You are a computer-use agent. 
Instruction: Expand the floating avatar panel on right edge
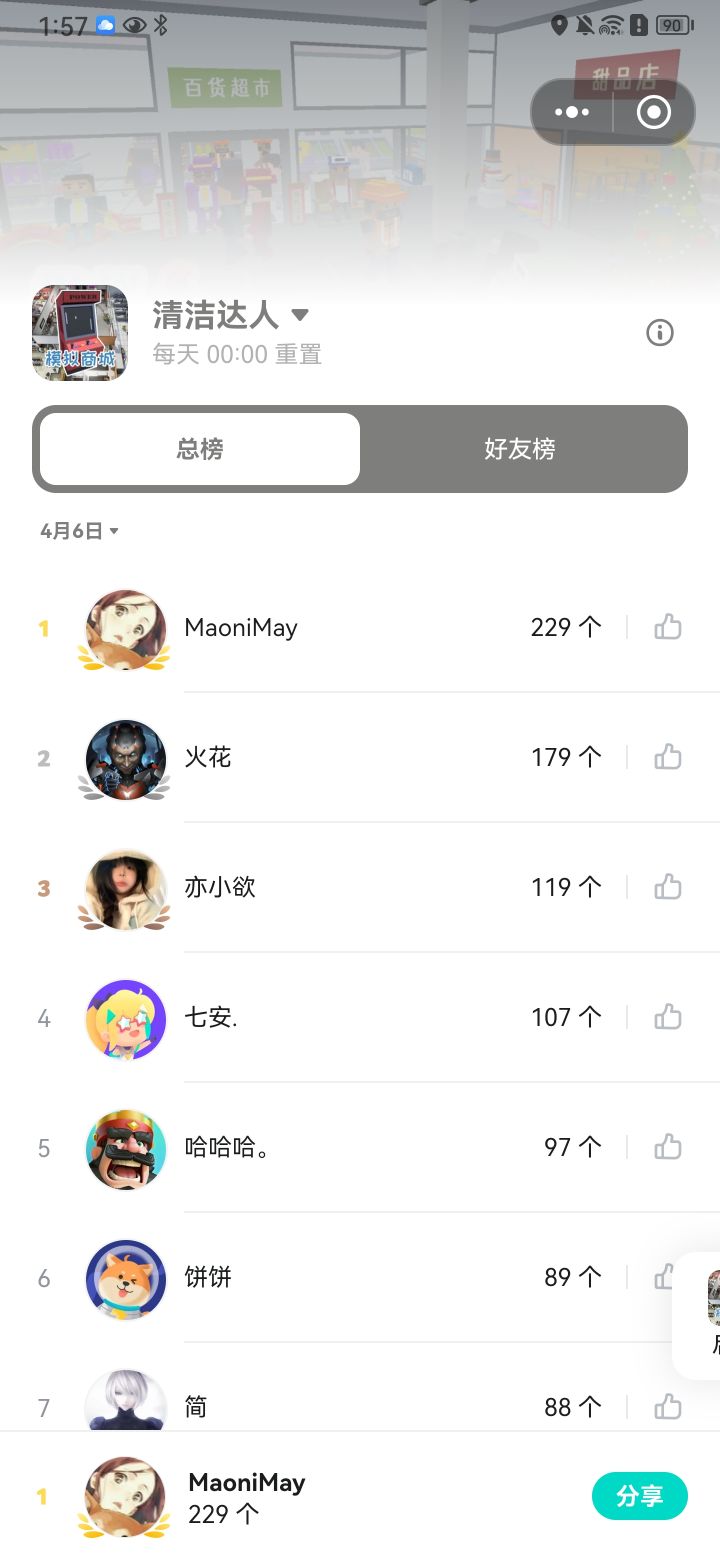(700, 1310)
